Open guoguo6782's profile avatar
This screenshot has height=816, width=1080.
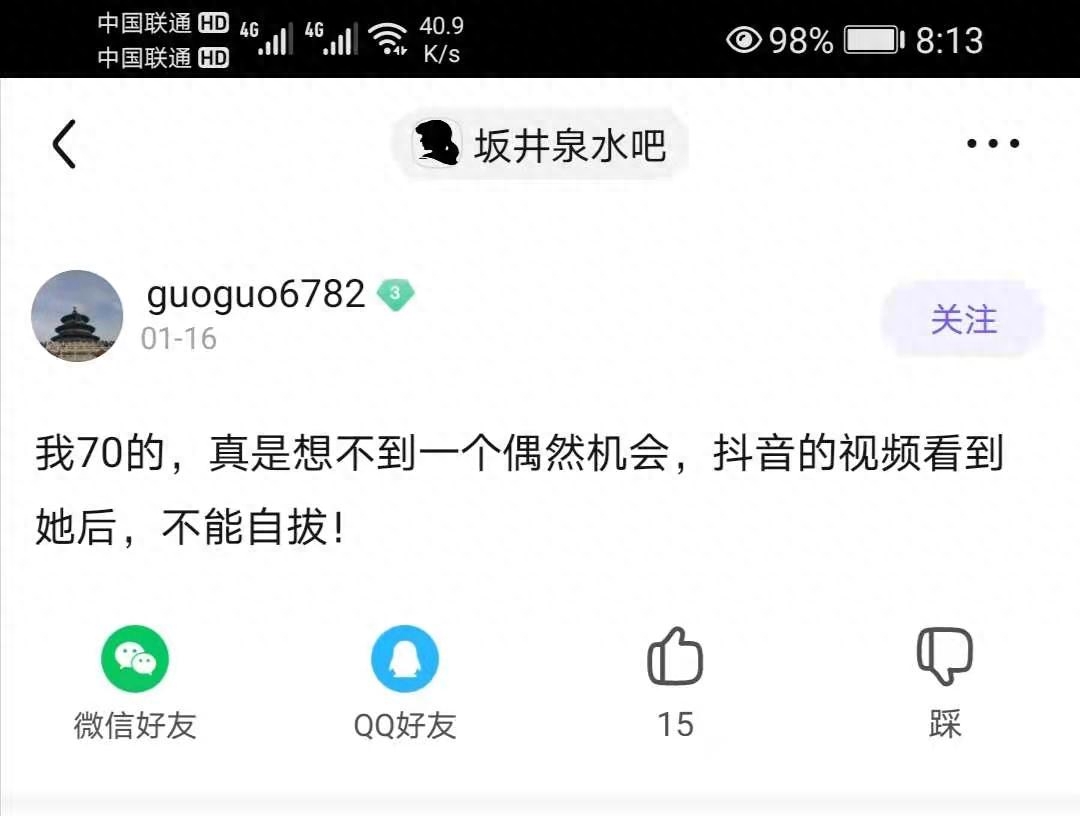[x=78, y=316]
